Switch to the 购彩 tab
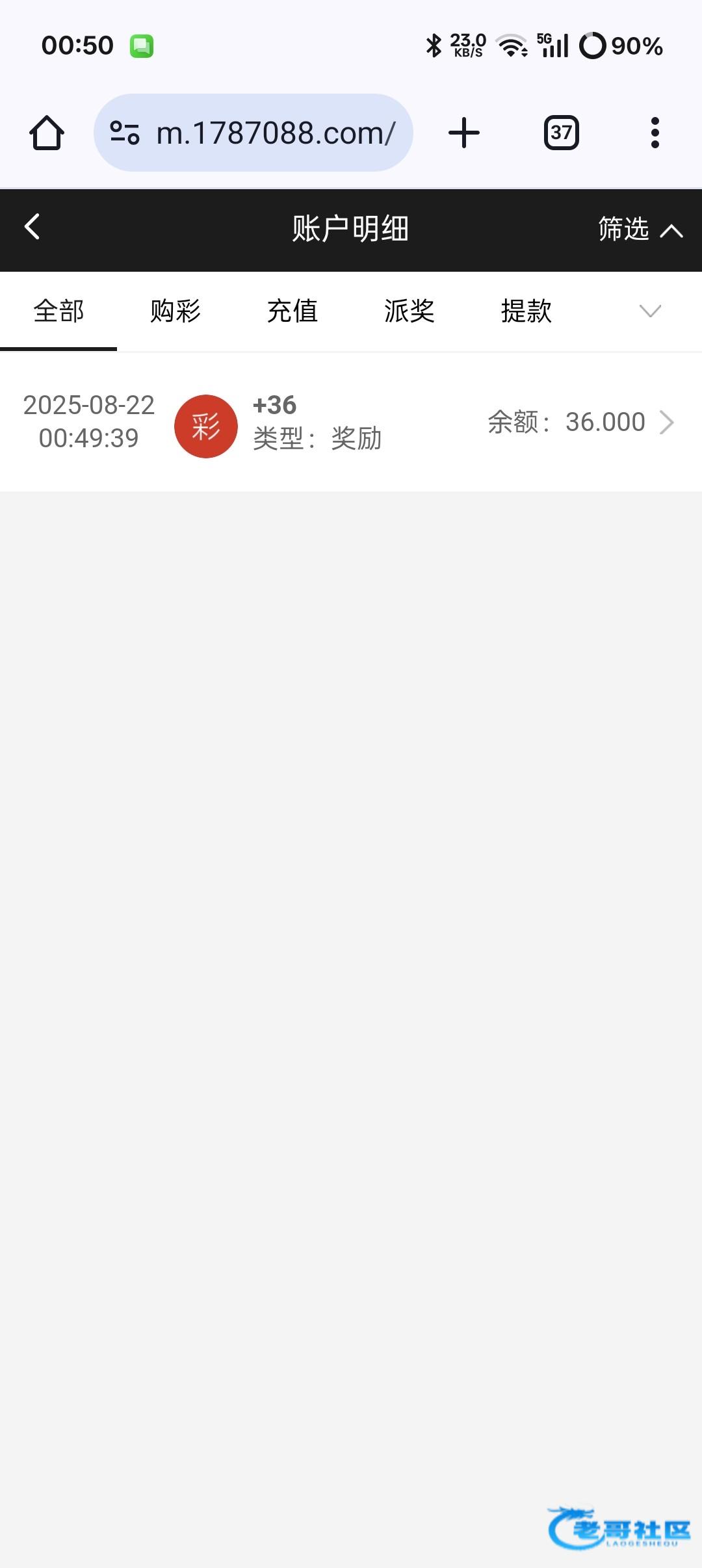The width and height of the screenshot is (702, 1568). (x=175, y=311)
